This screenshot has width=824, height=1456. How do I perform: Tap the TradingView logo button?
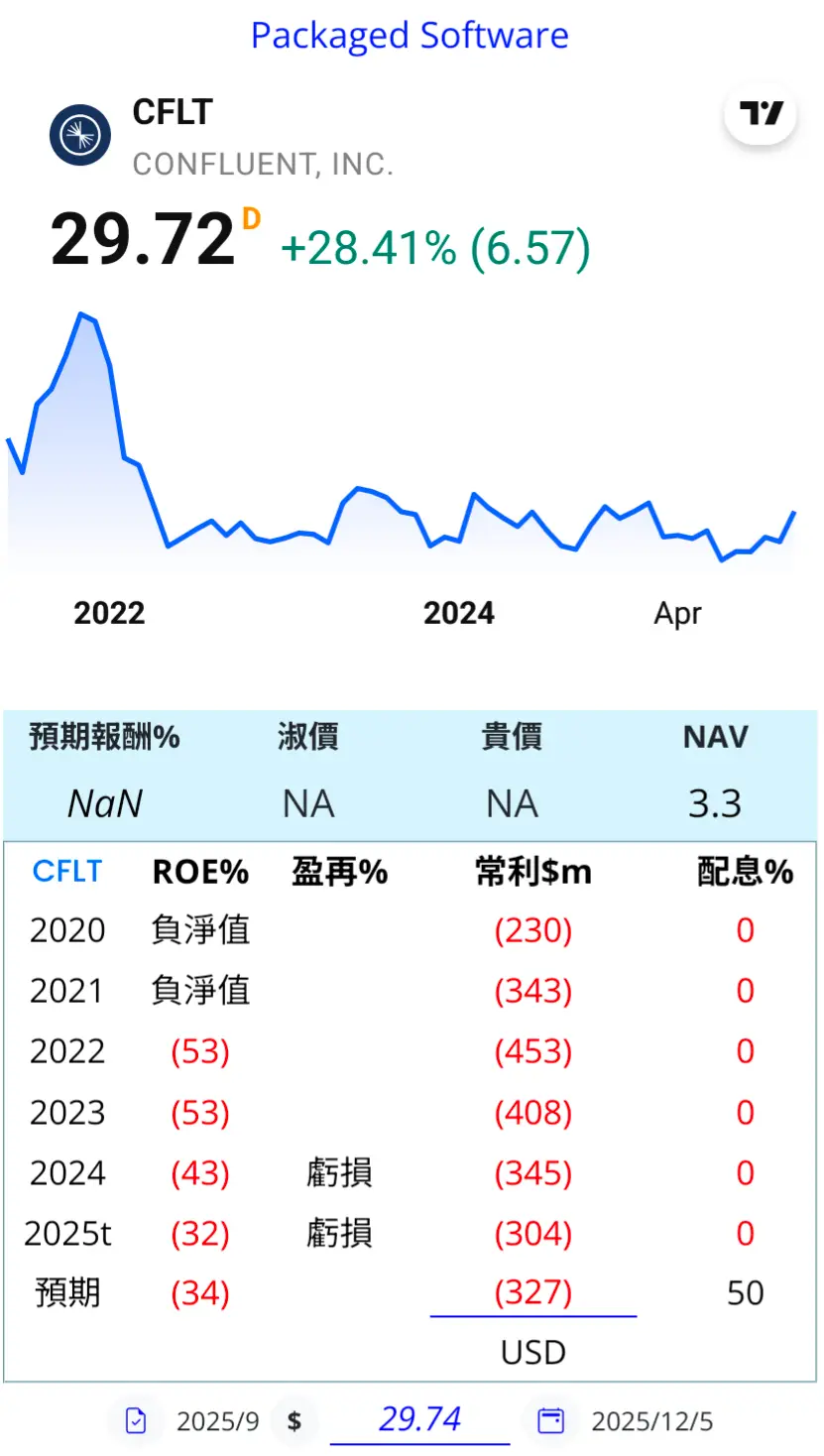coord(761,114)
